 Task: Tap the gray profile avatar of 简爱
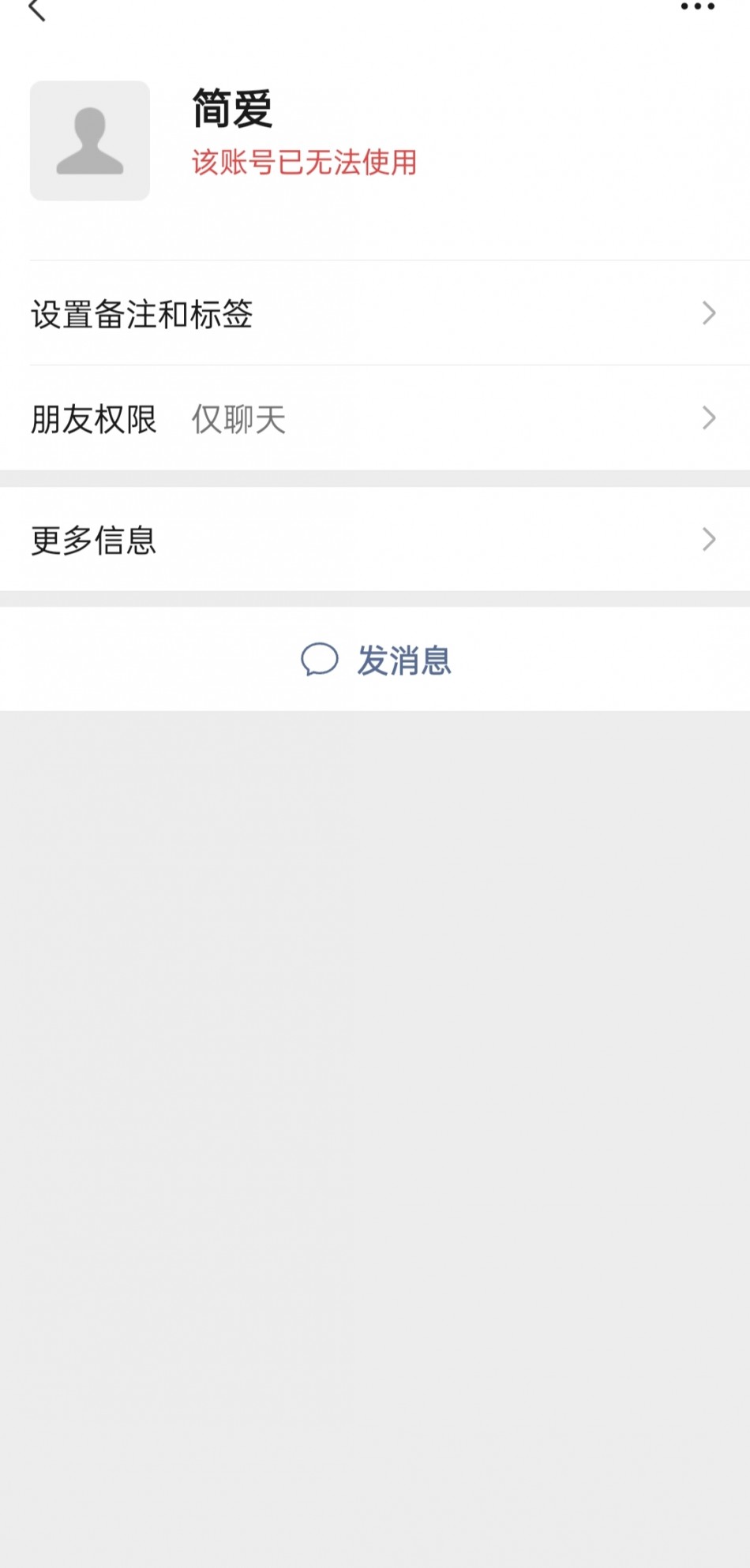(x=90, y=140)
